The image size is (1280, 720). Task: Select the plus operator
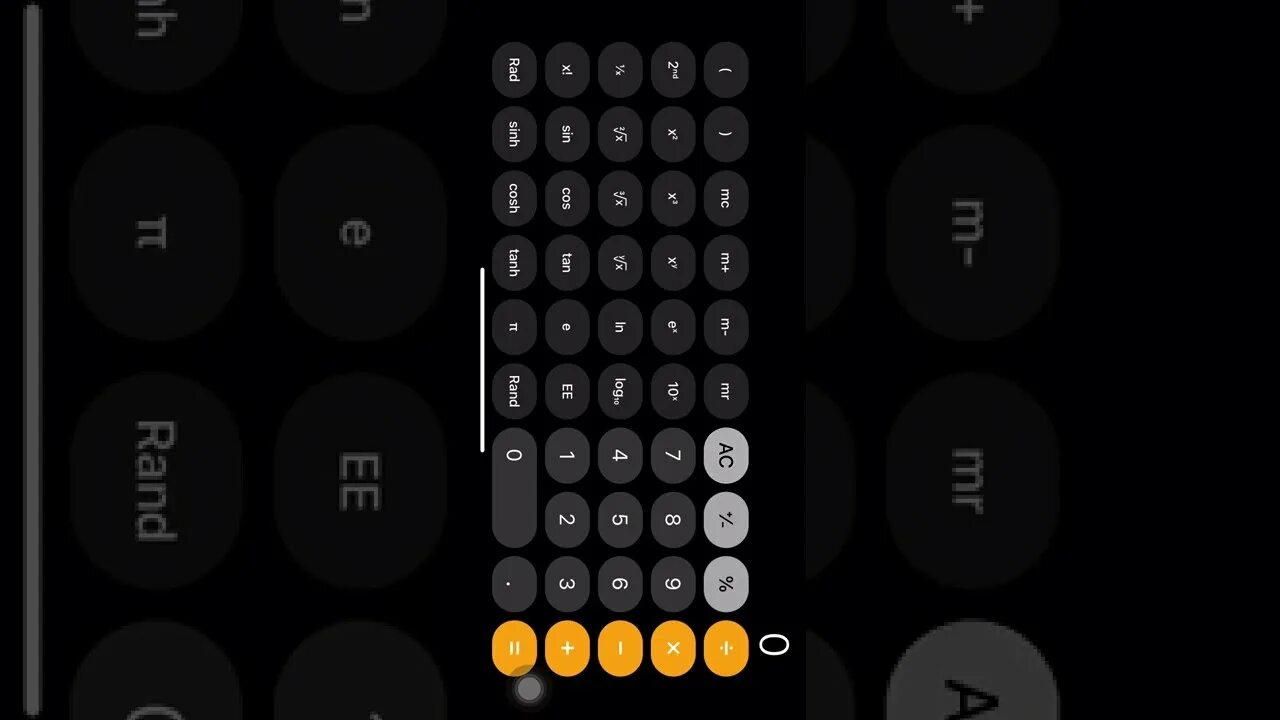[567, 648]
